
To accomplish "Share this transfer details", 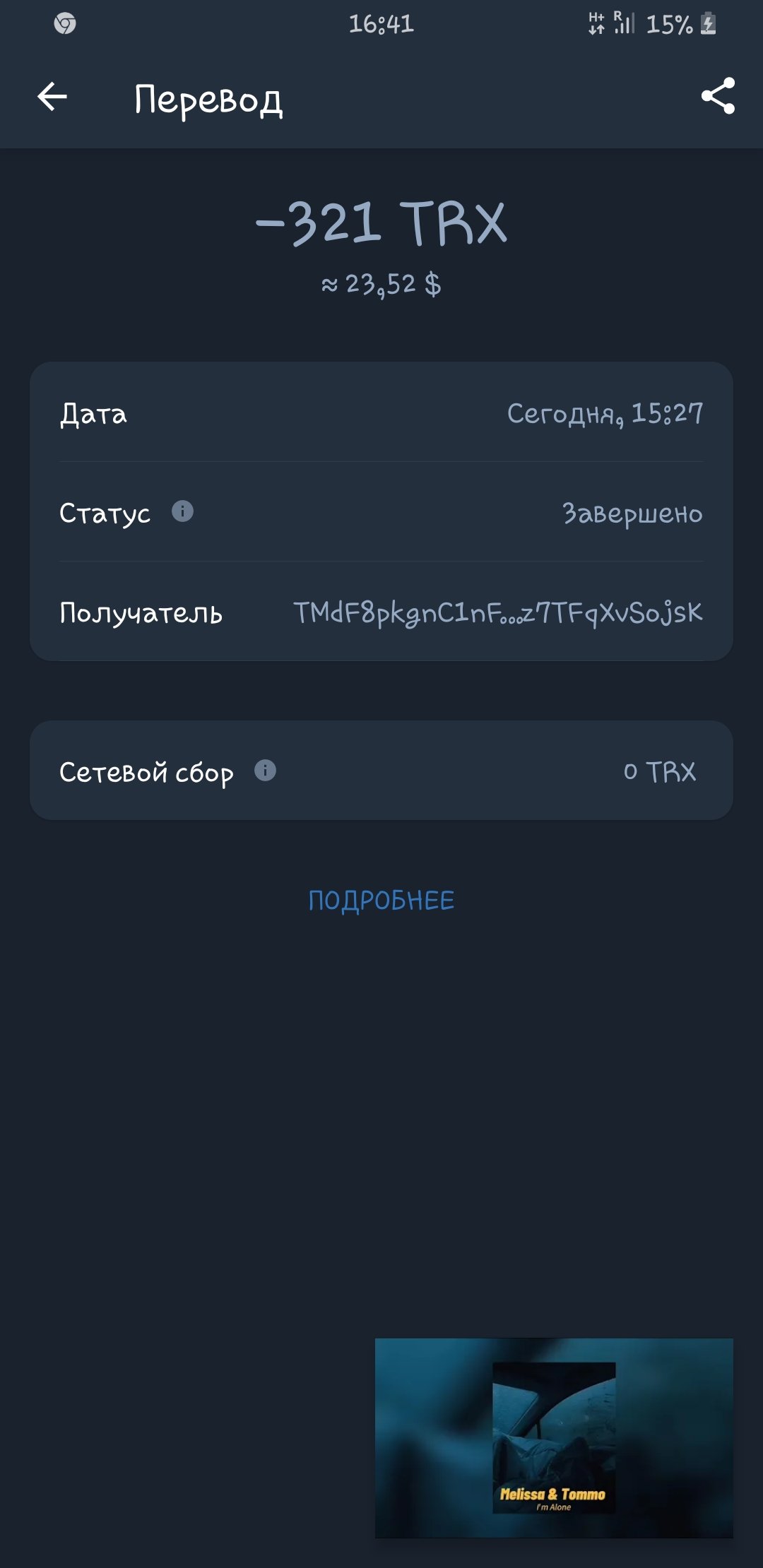I will (x=718, y=97).
